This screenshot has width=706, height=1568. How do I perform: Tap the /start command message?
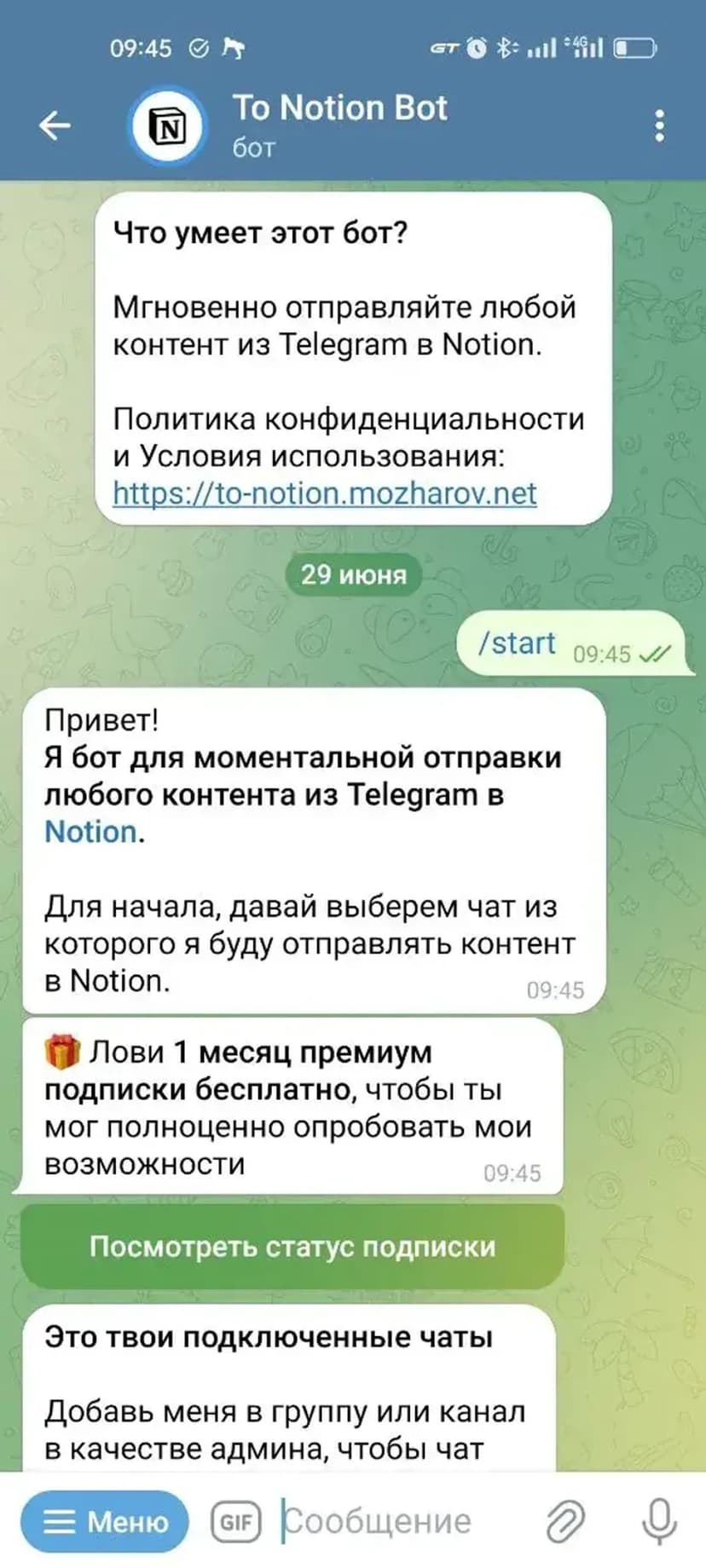pos(517,643)
